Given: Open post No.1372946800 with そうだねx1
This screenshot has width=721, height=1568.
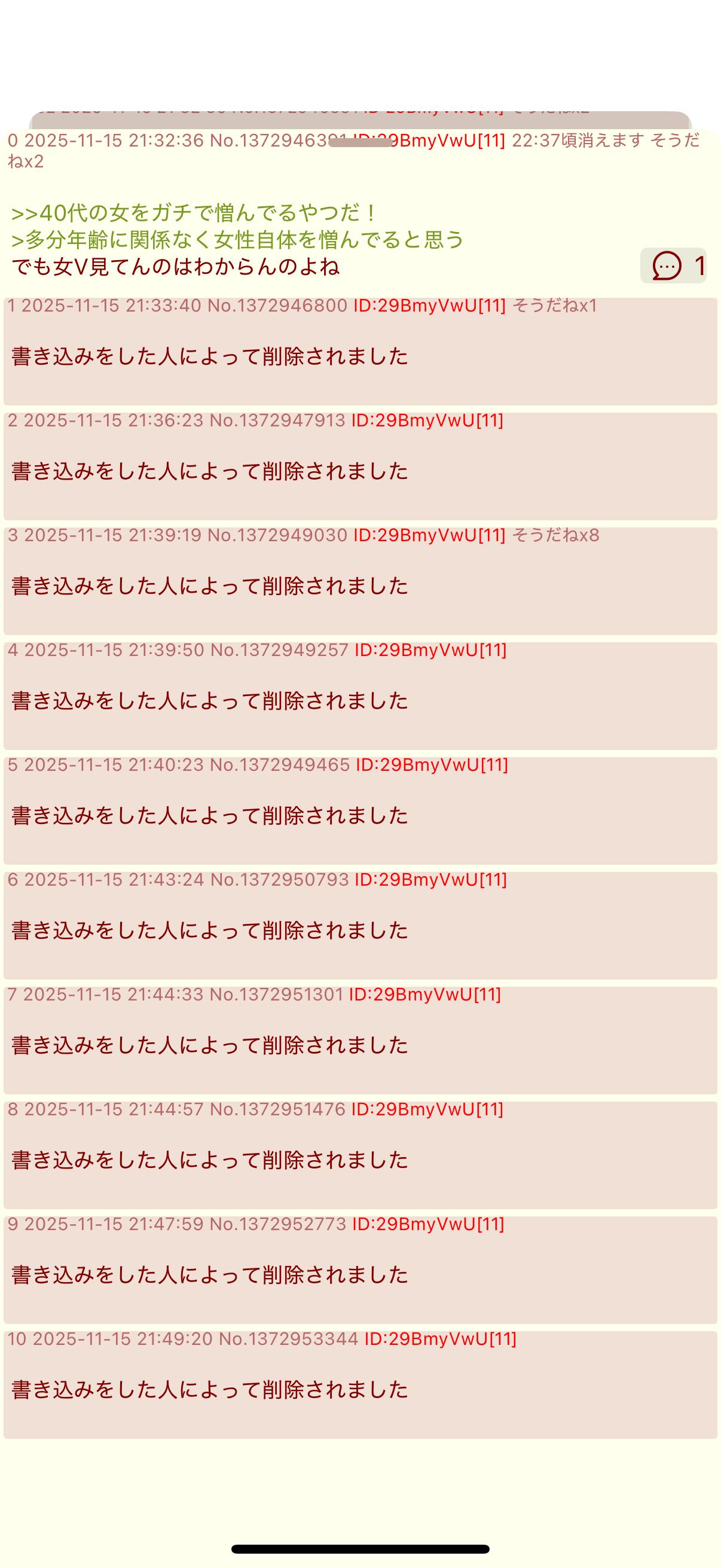Looking at the screenshot, I should tap(360, 351).
